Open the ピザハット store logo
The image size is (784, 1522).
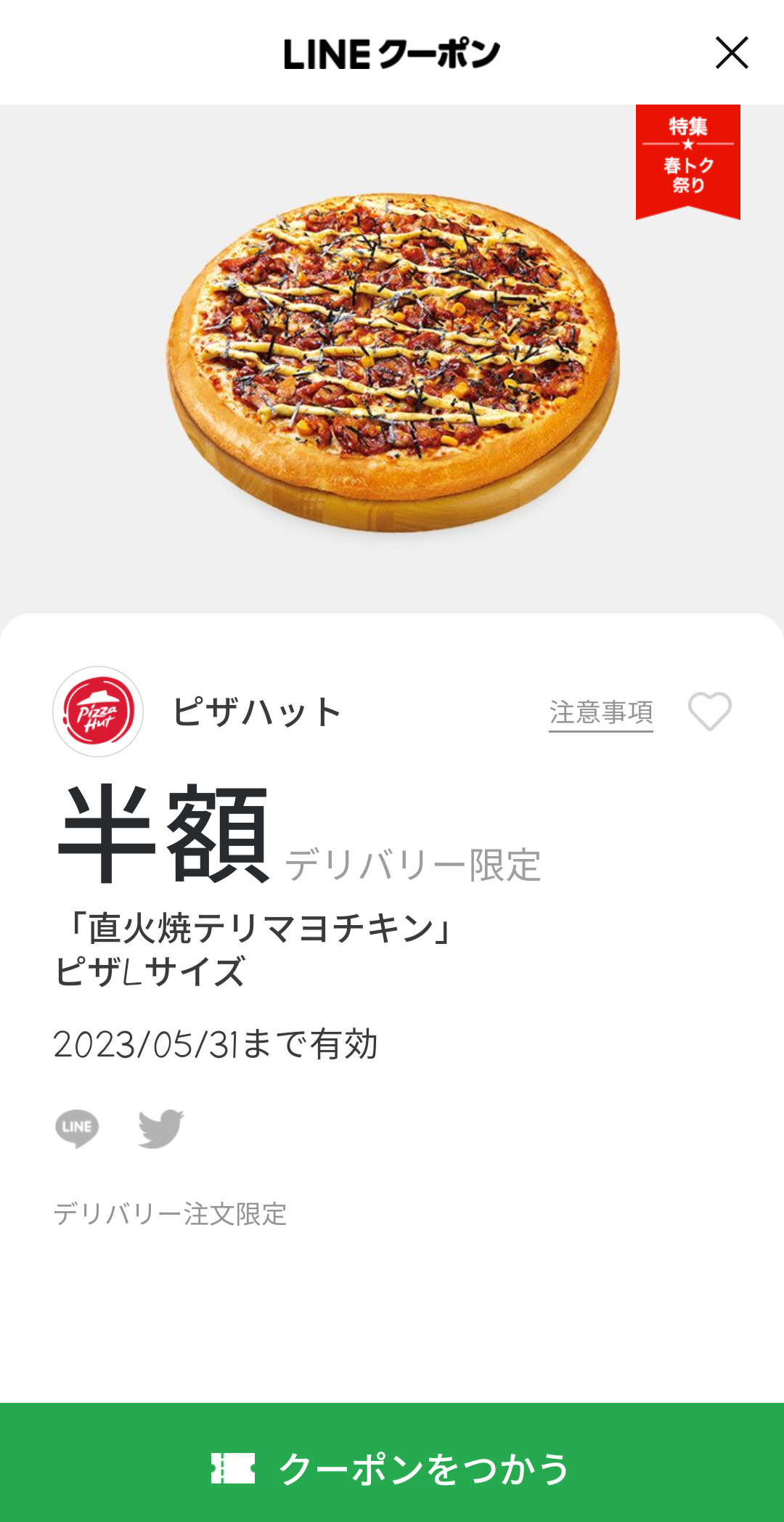click(98, 712)
